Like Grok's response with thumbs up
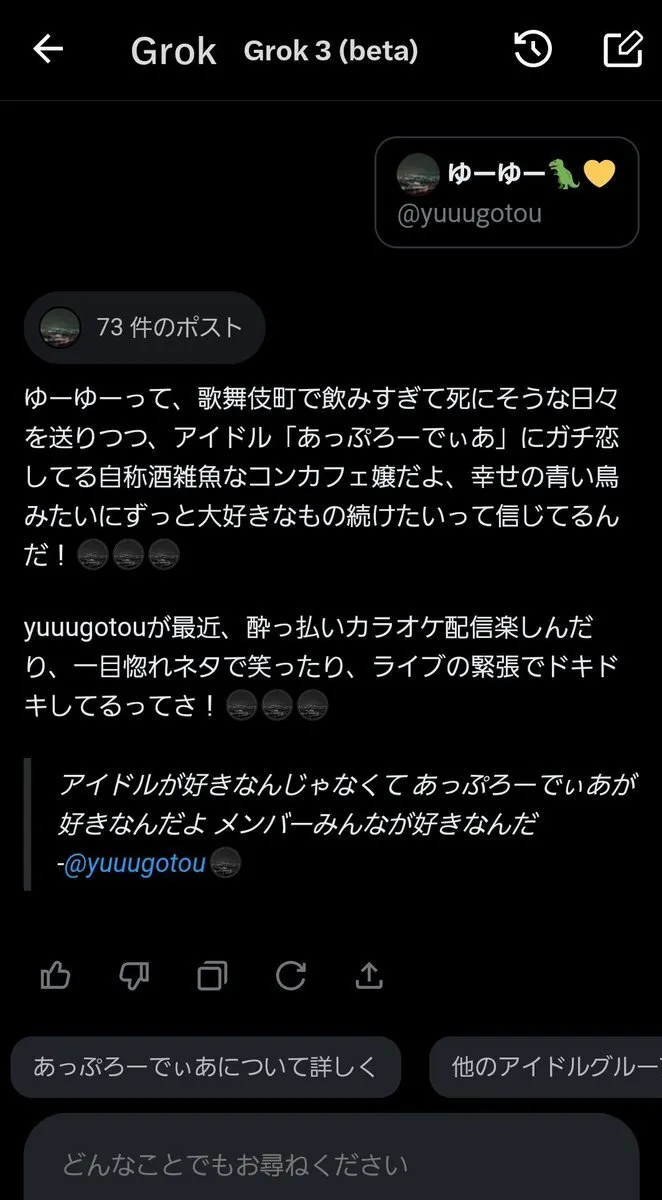 coord(55,975)
